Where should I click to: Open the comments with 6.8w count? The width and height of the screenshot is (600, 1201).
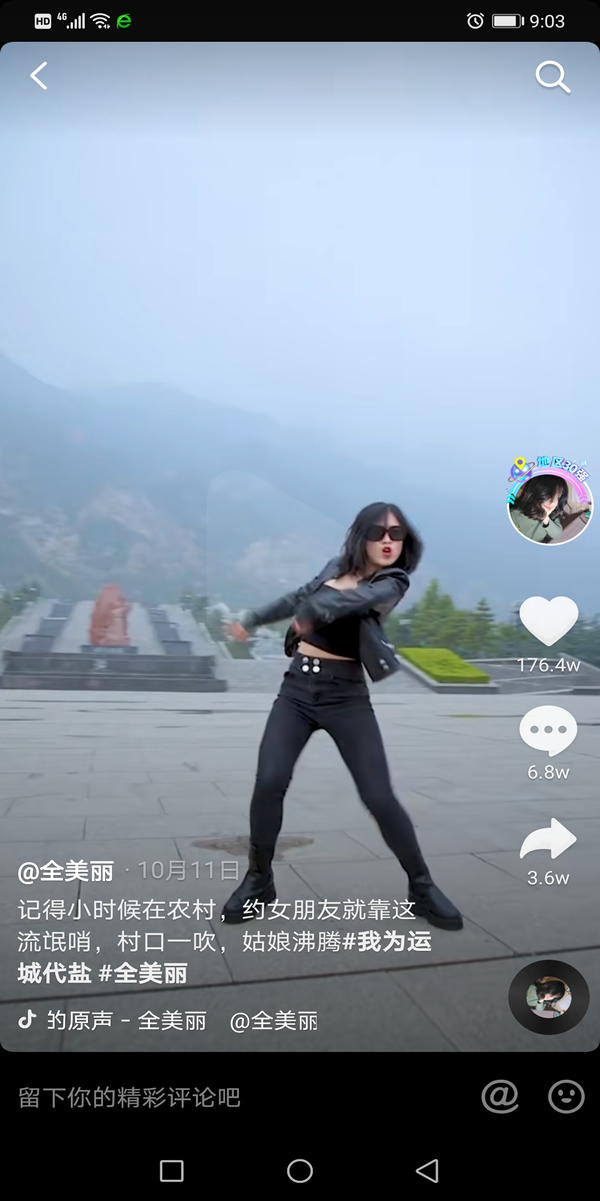pyautogui.click(x=548, y=732)
